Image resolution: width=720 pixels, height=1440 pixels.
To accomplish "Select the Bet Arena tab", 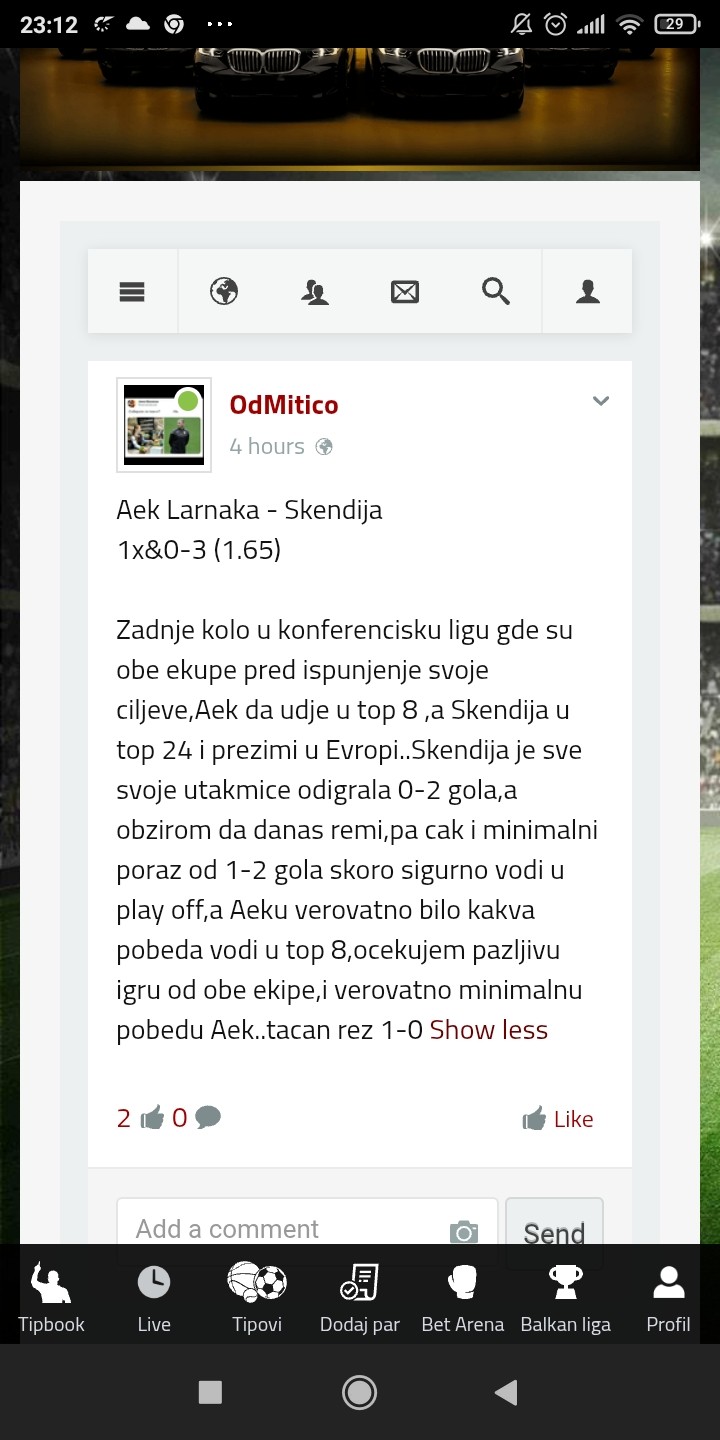I will (x=463, y=1298).
